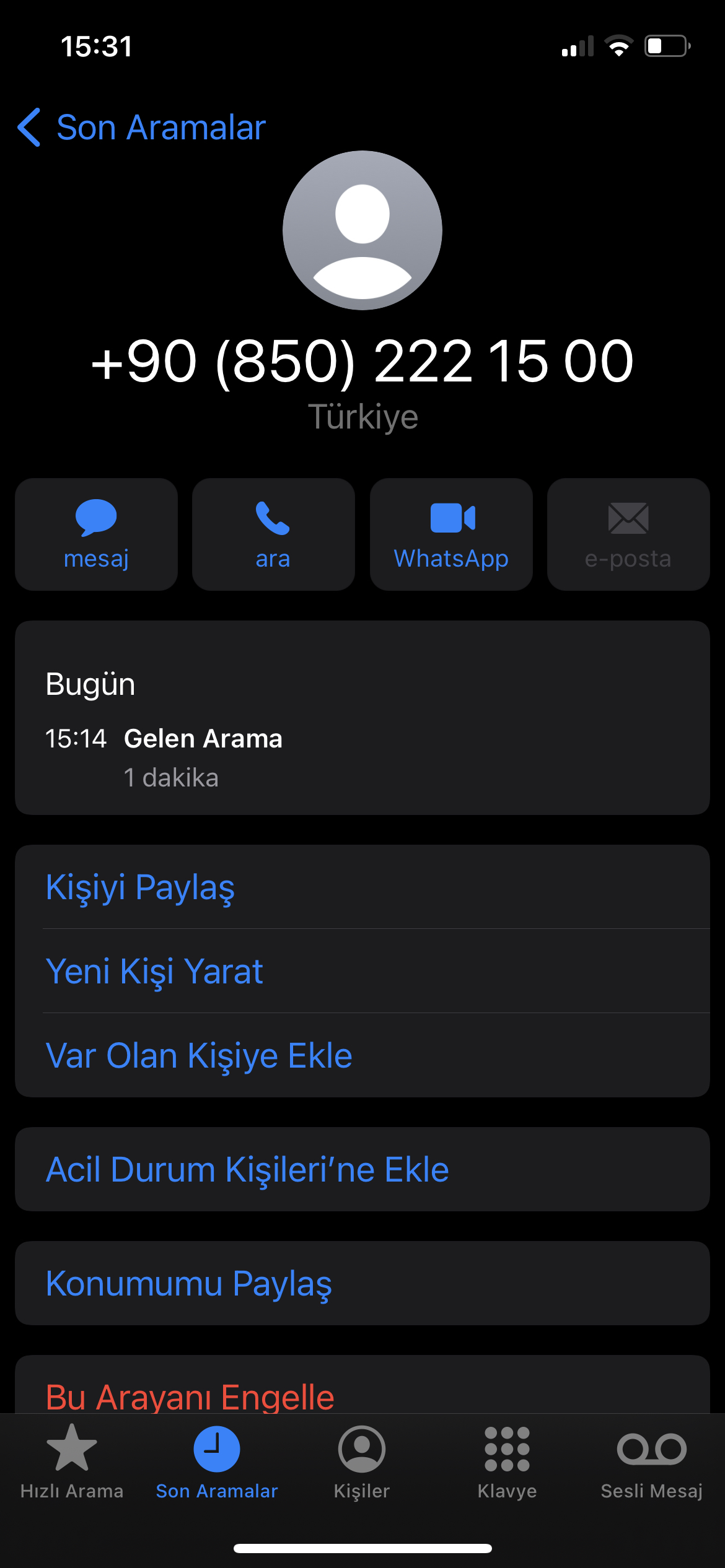The image size is (725, 1568).
Task: Call the number with the ara button
Action: click(273, 534)
